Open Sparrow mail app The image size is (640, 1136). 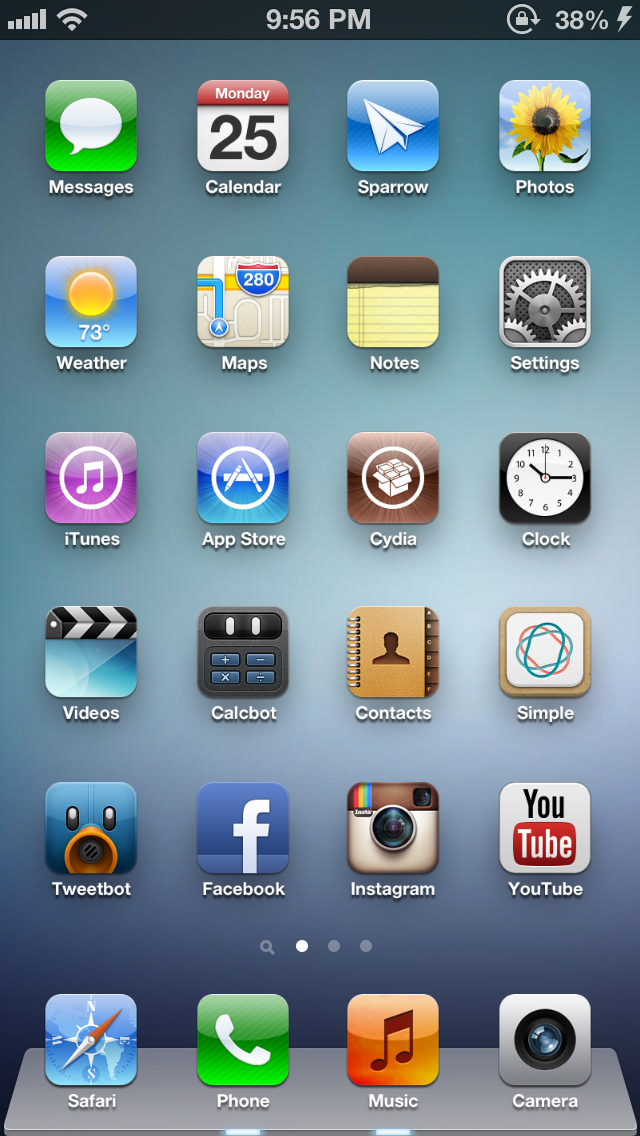click(393, 126)
